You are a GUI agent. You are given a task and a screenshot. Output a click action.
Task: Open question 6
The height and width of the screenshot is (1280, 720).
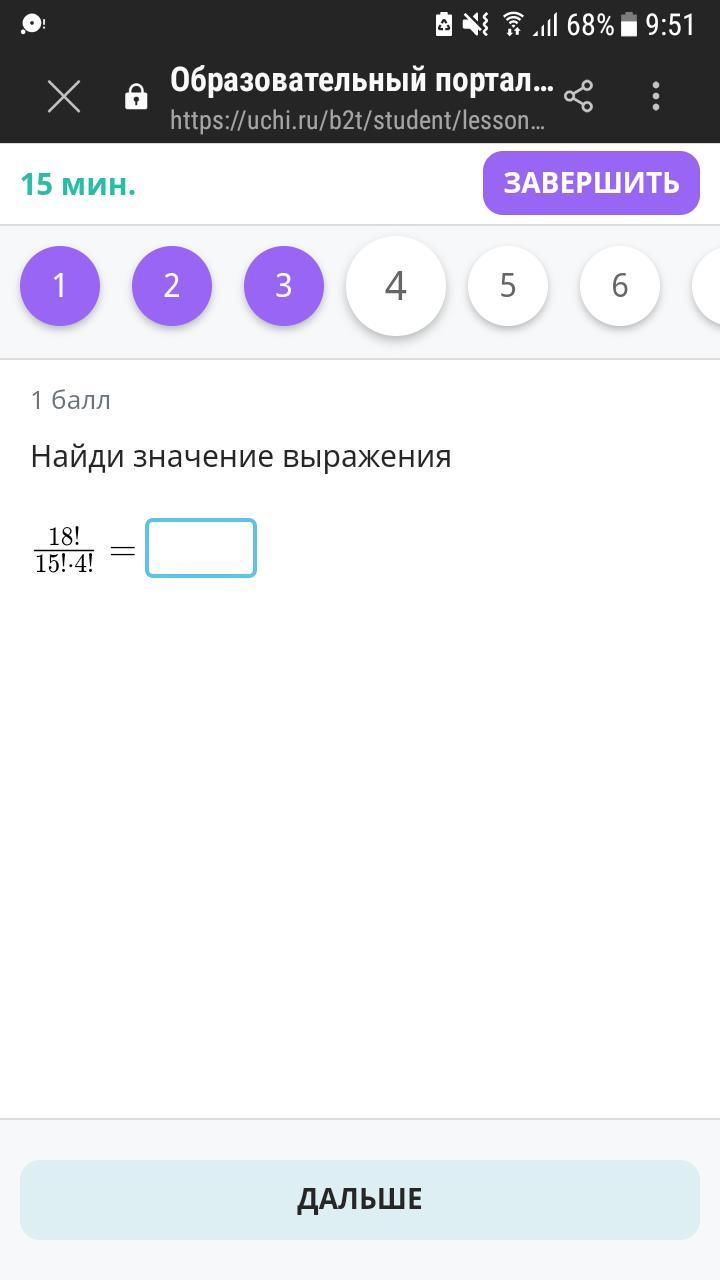620,286
